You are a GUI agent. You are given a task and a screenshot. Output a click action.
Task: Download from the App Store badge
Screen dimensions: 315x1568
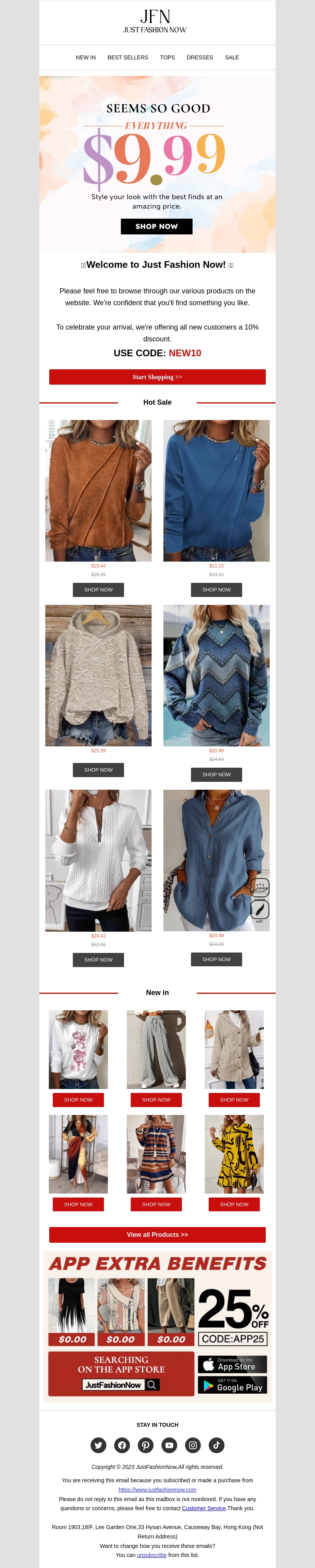tap(232, 1364)
